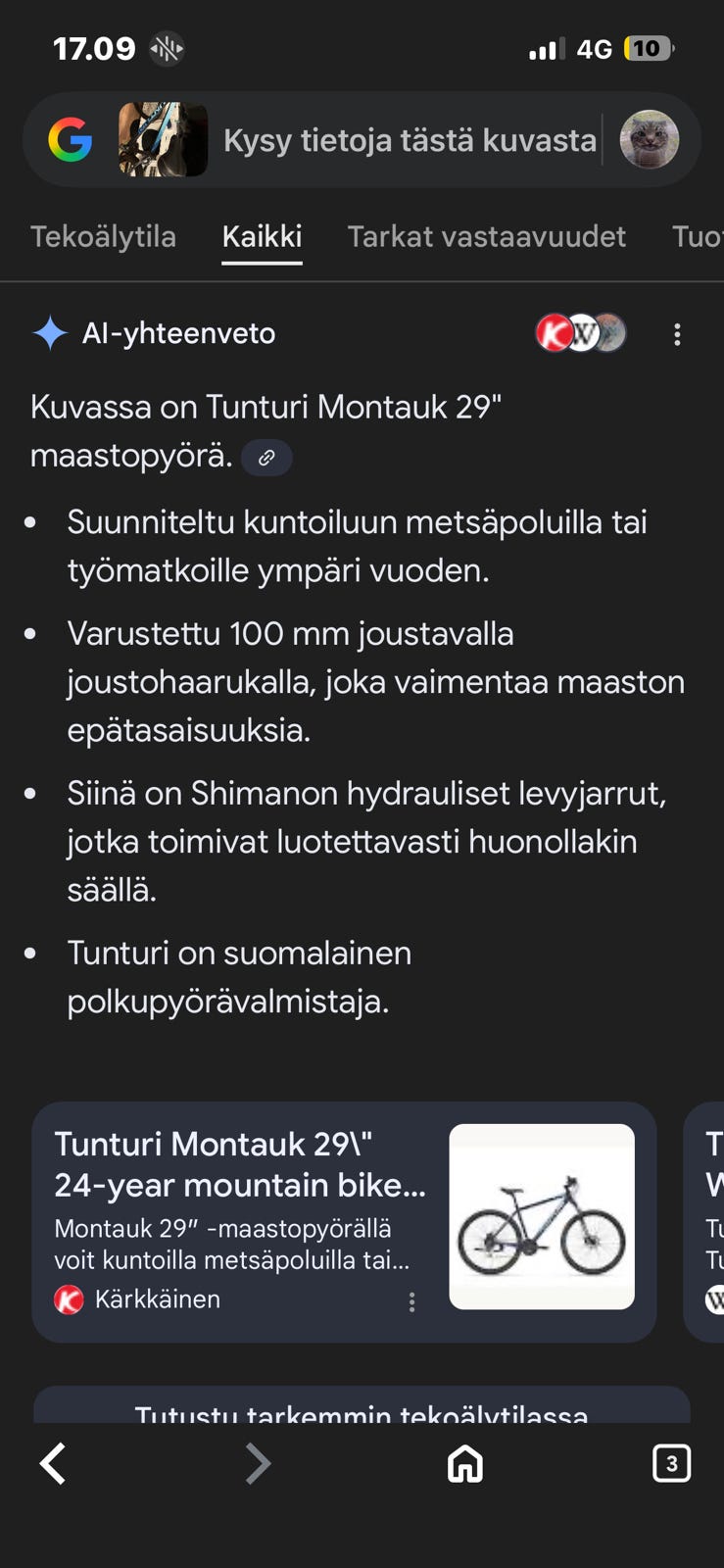Tap the "Kysy tietoja tästä kuvasta" field
The image size is (724, 1568).
coord(409,139)
